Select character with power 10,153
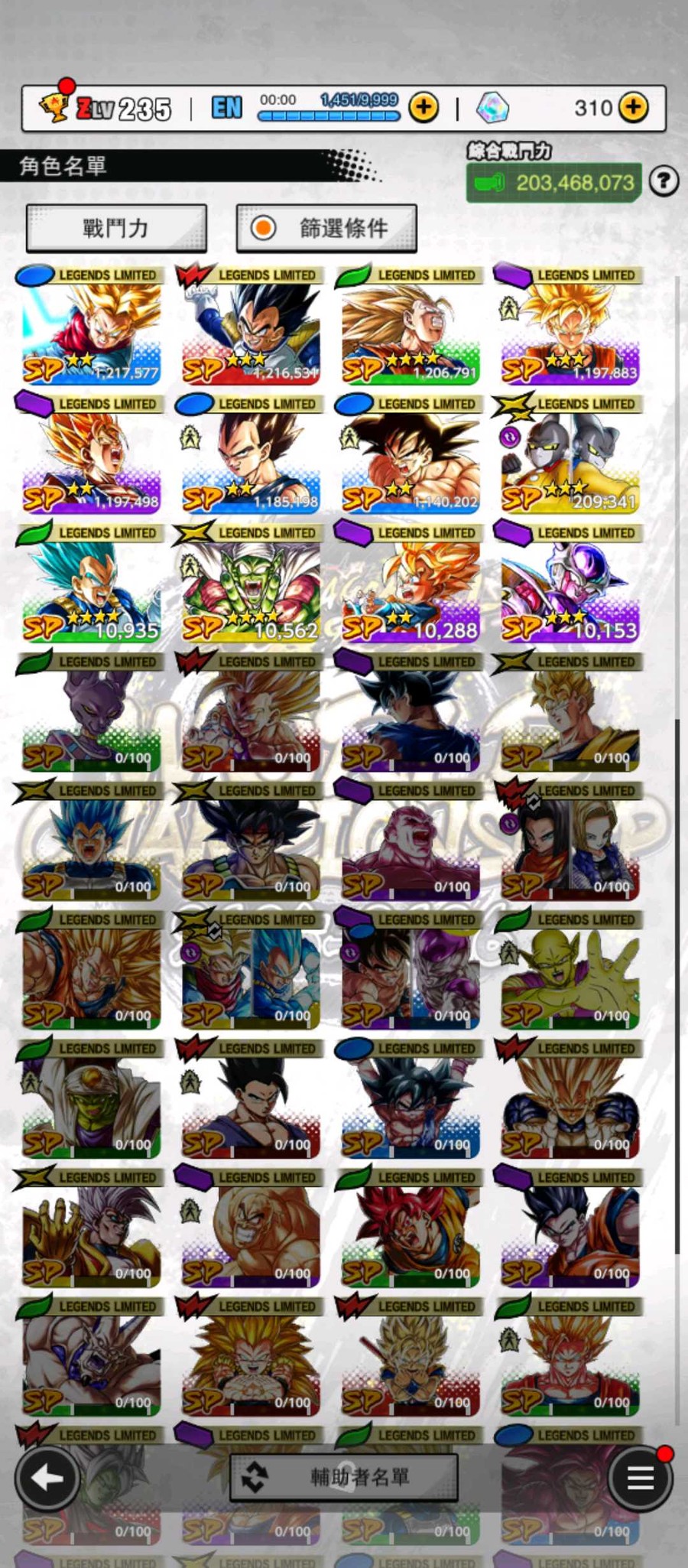 pyautogui.click(x=570, y=584)
